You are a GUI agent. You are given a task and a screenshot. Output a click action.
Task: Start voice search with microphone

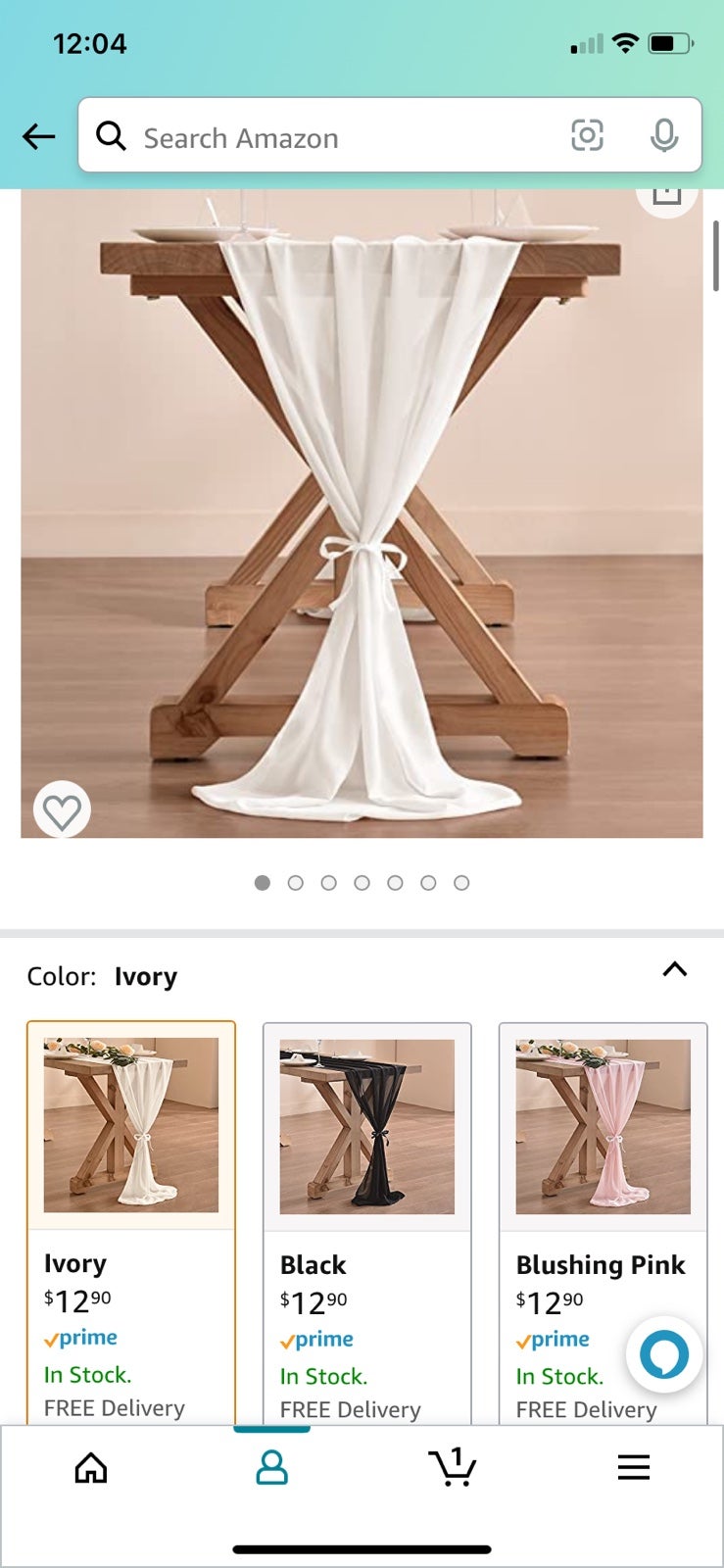click(664, 135)
